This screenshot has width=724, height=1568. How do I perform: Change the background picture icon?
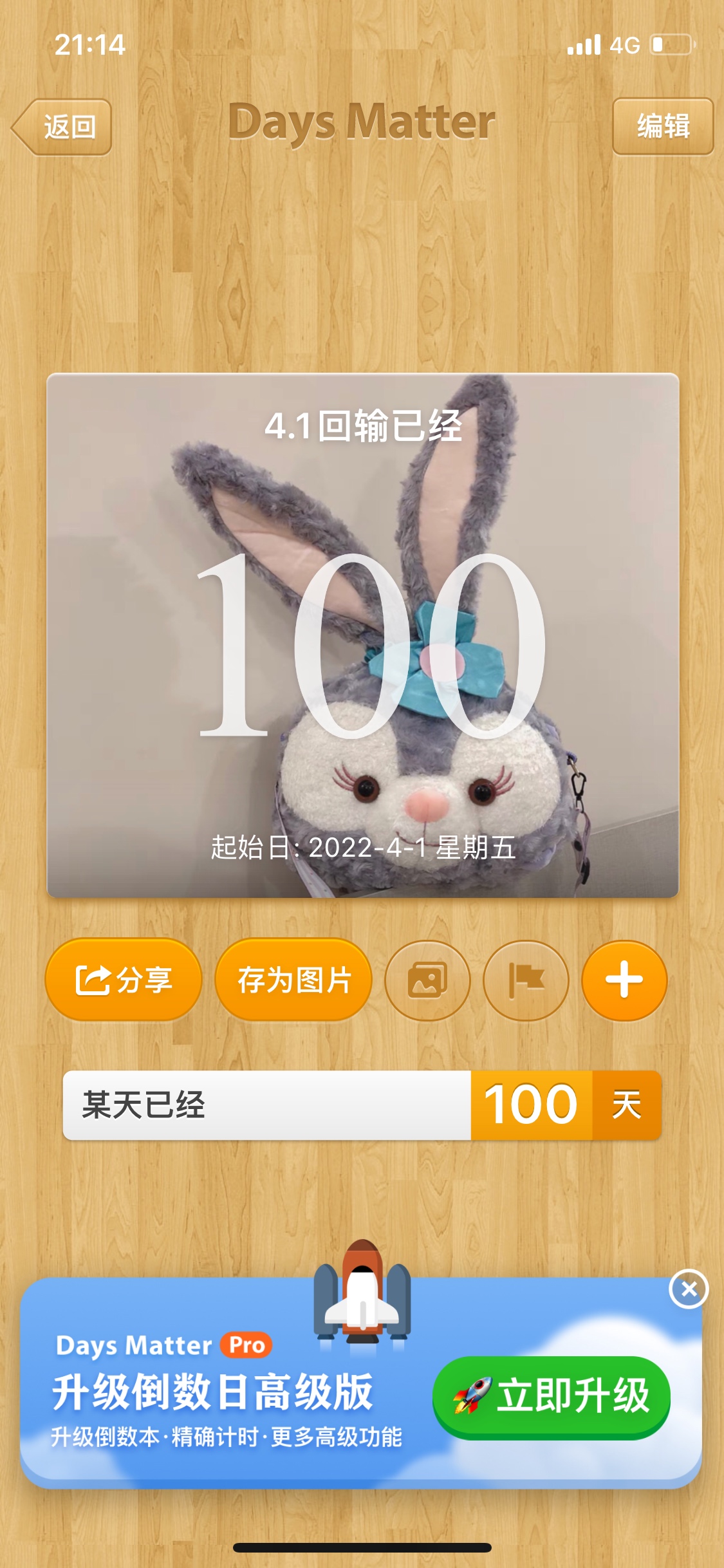(x=427, y=980)
